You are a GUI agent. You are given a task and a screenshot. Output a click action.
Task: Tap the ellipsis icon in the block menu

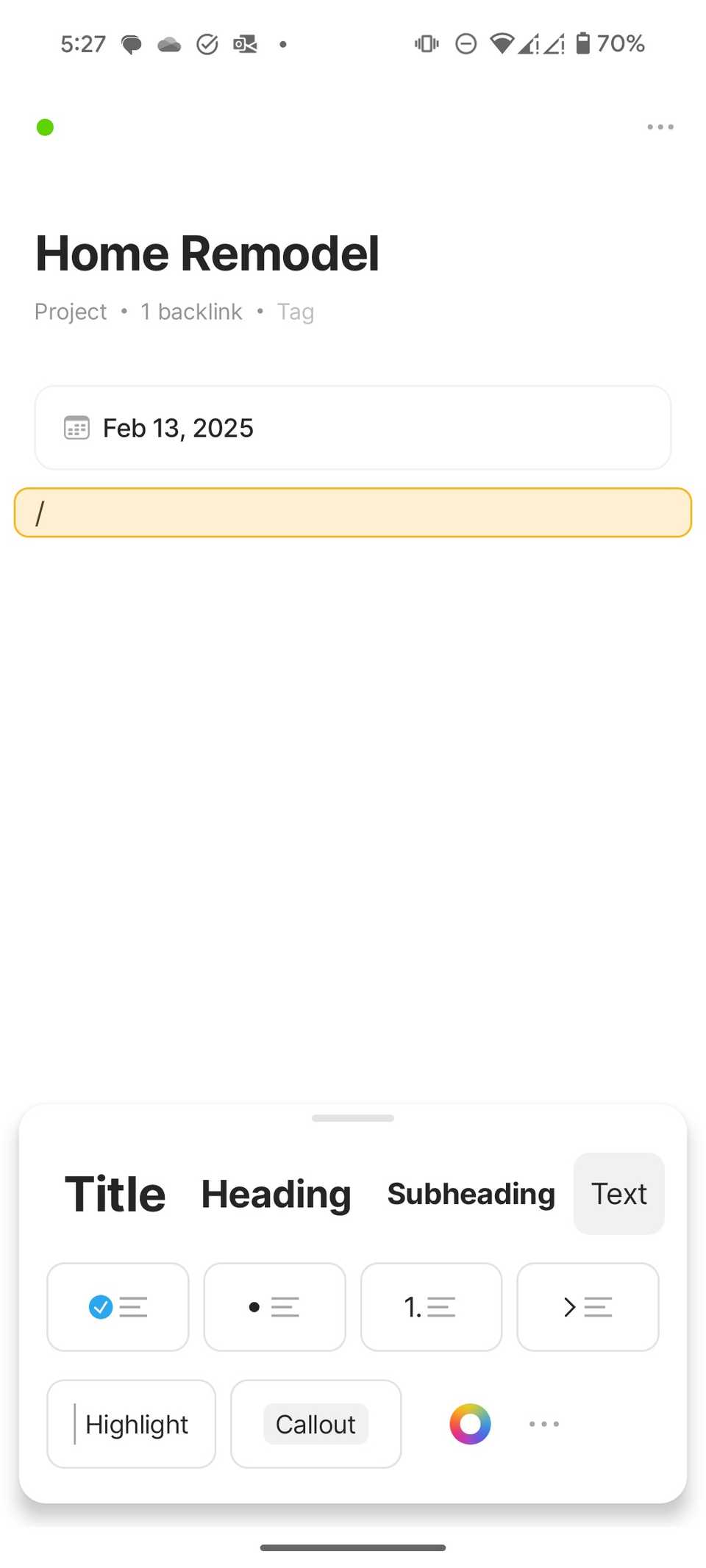click(543, 1424)
